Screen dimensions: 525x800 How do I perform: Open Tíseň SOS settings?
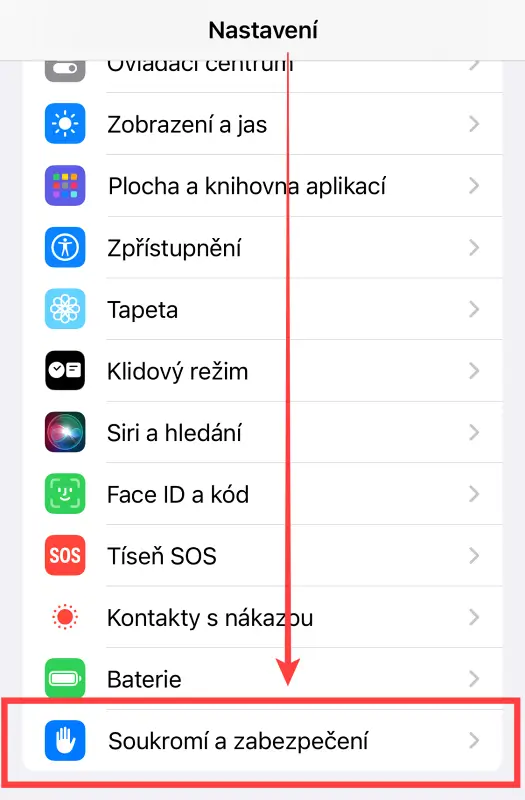pos(262,556)
